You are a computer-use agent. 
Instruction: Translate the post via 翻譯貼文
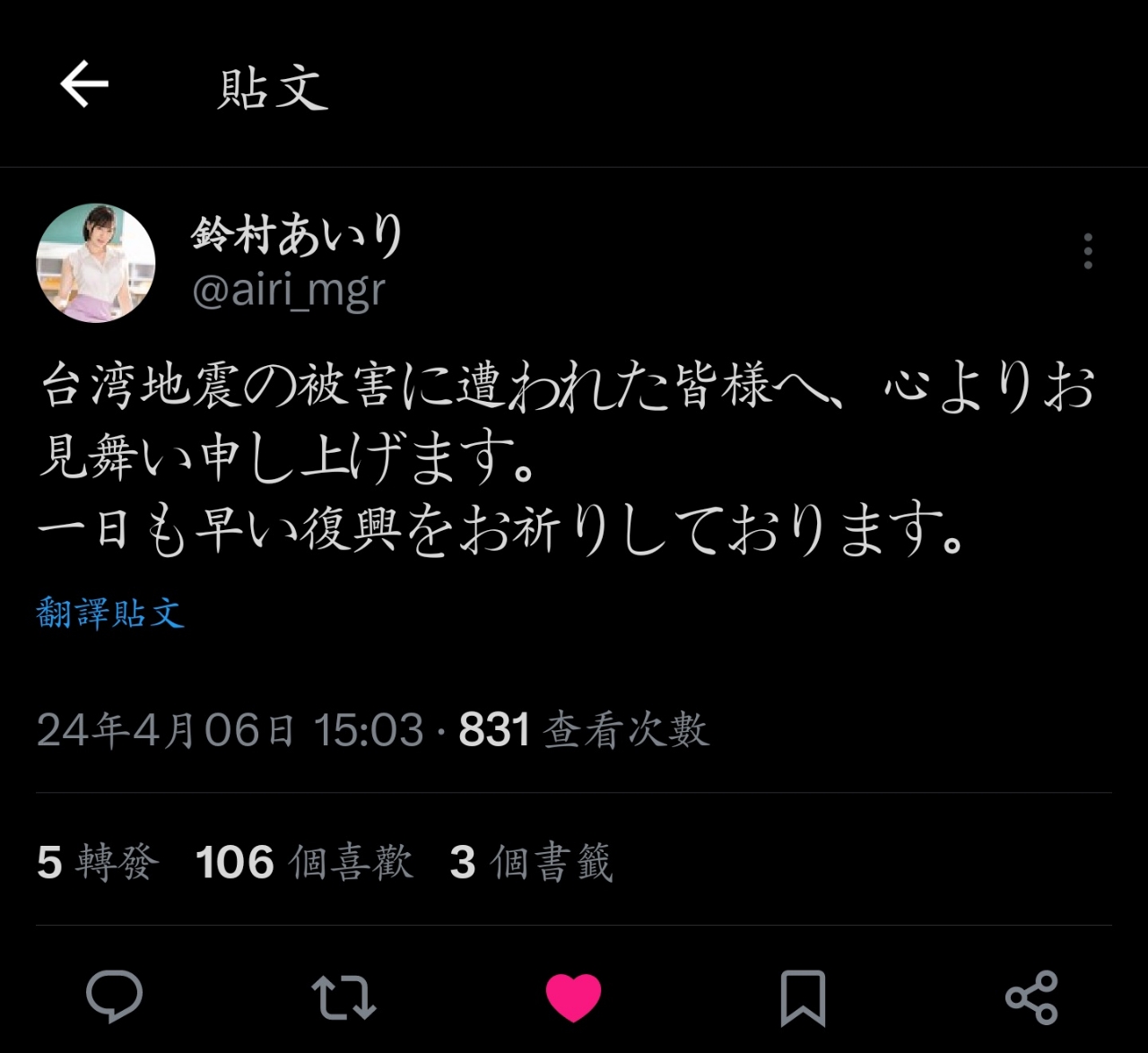tap(110, 614)
